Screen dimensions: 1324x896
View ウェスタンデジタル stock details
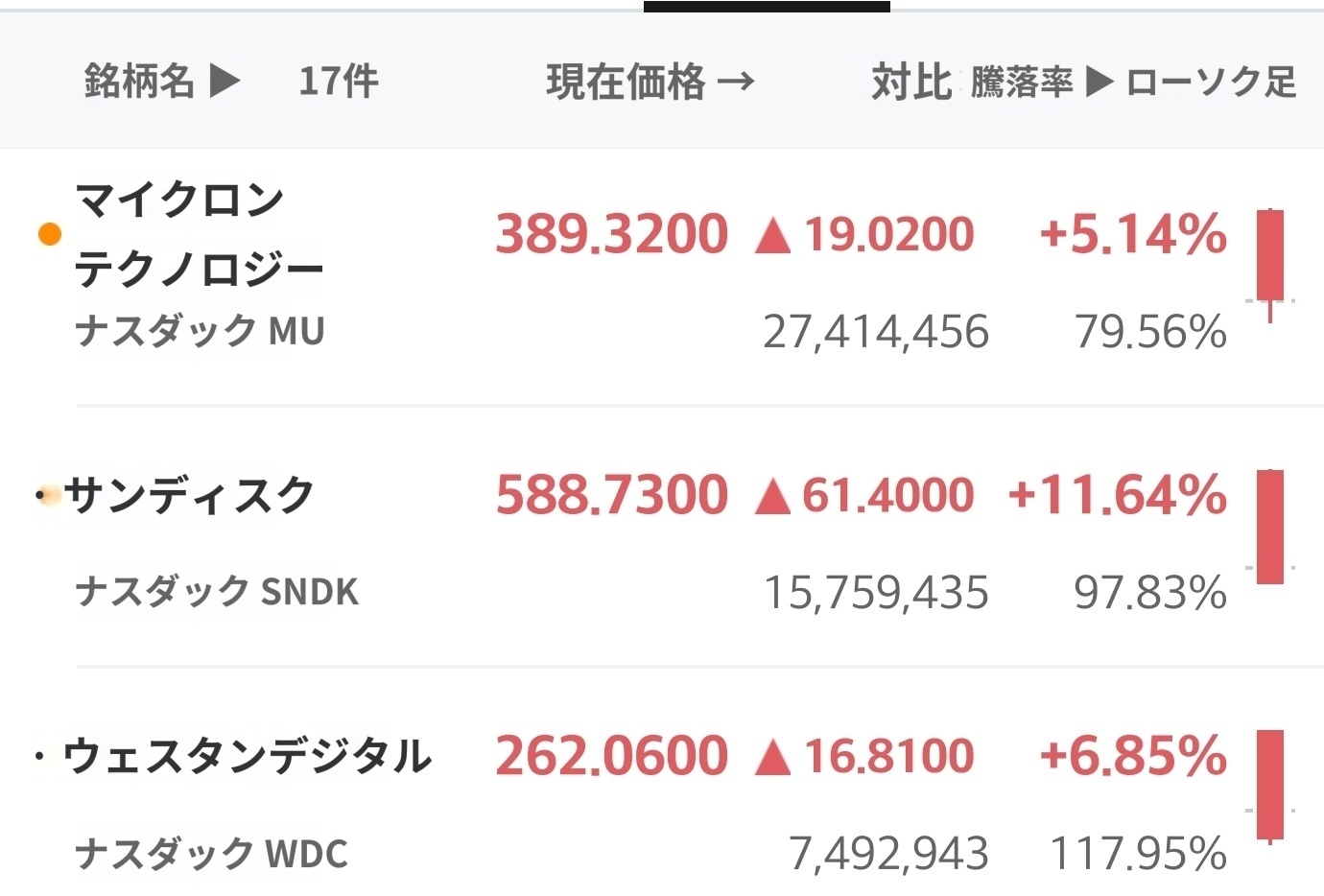coord(247,756)
